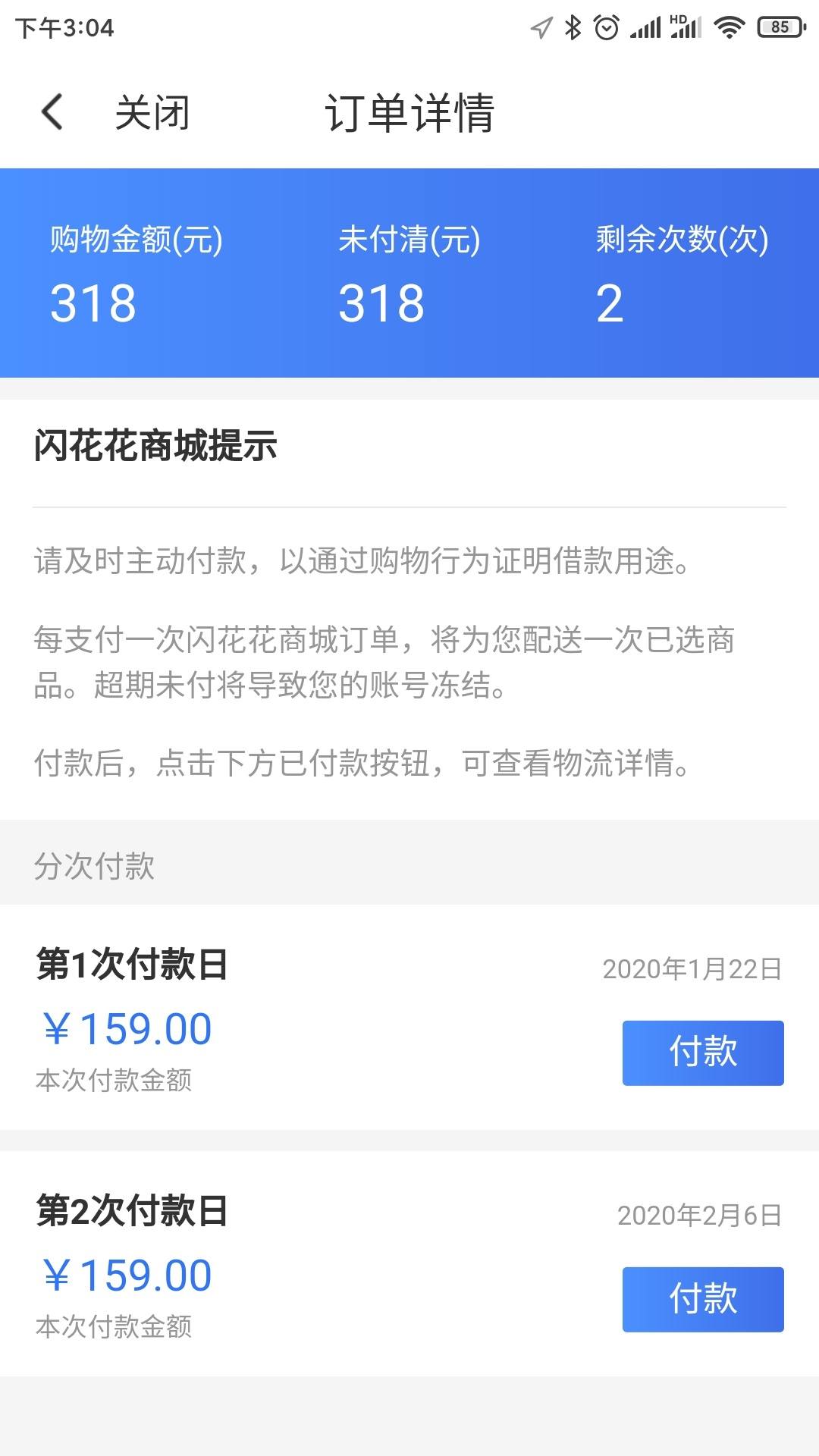Pay the second installment due 2020年2月6日
This screenshot has height=1456, width=819.
pos(703,1299)
